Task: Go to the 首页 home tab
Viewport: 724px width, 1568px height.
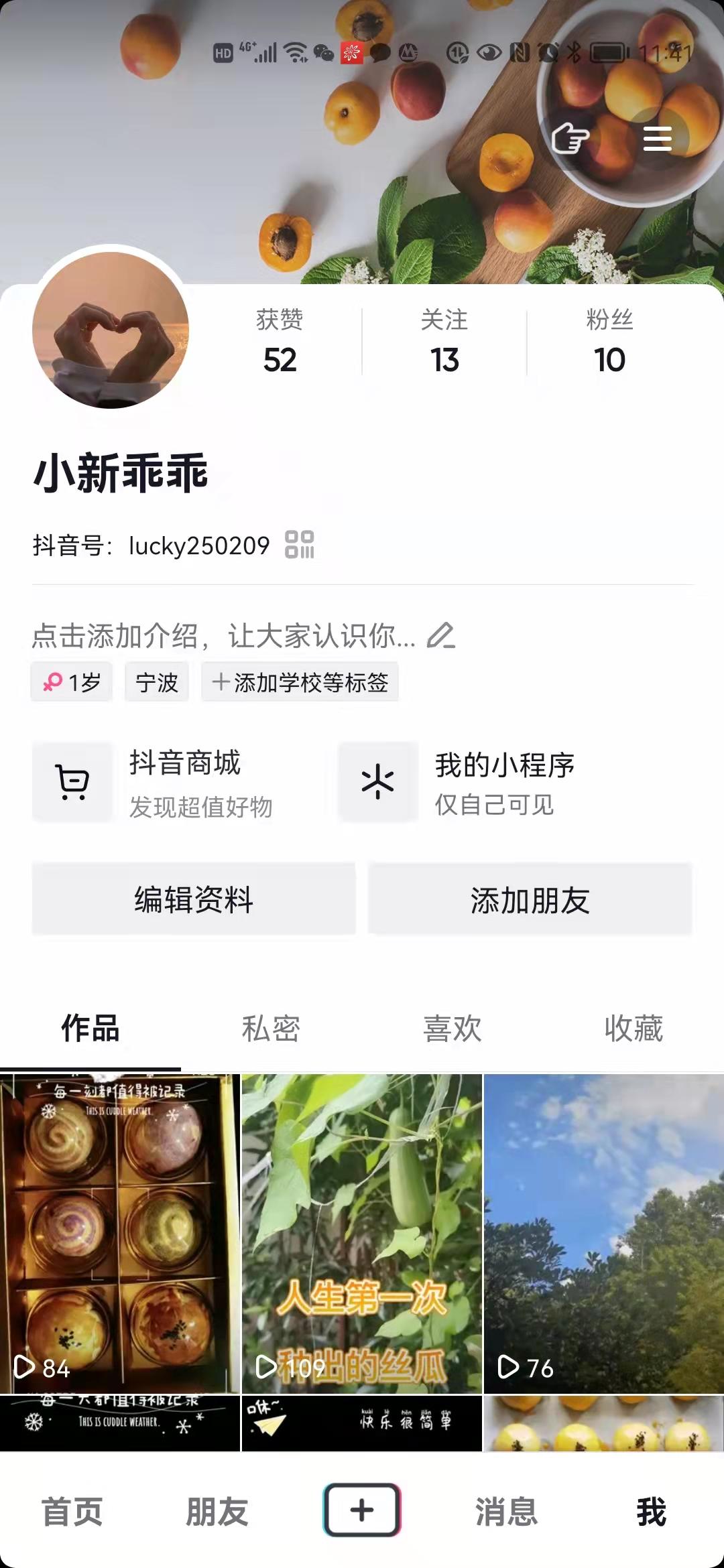Action: point(72,1512)
